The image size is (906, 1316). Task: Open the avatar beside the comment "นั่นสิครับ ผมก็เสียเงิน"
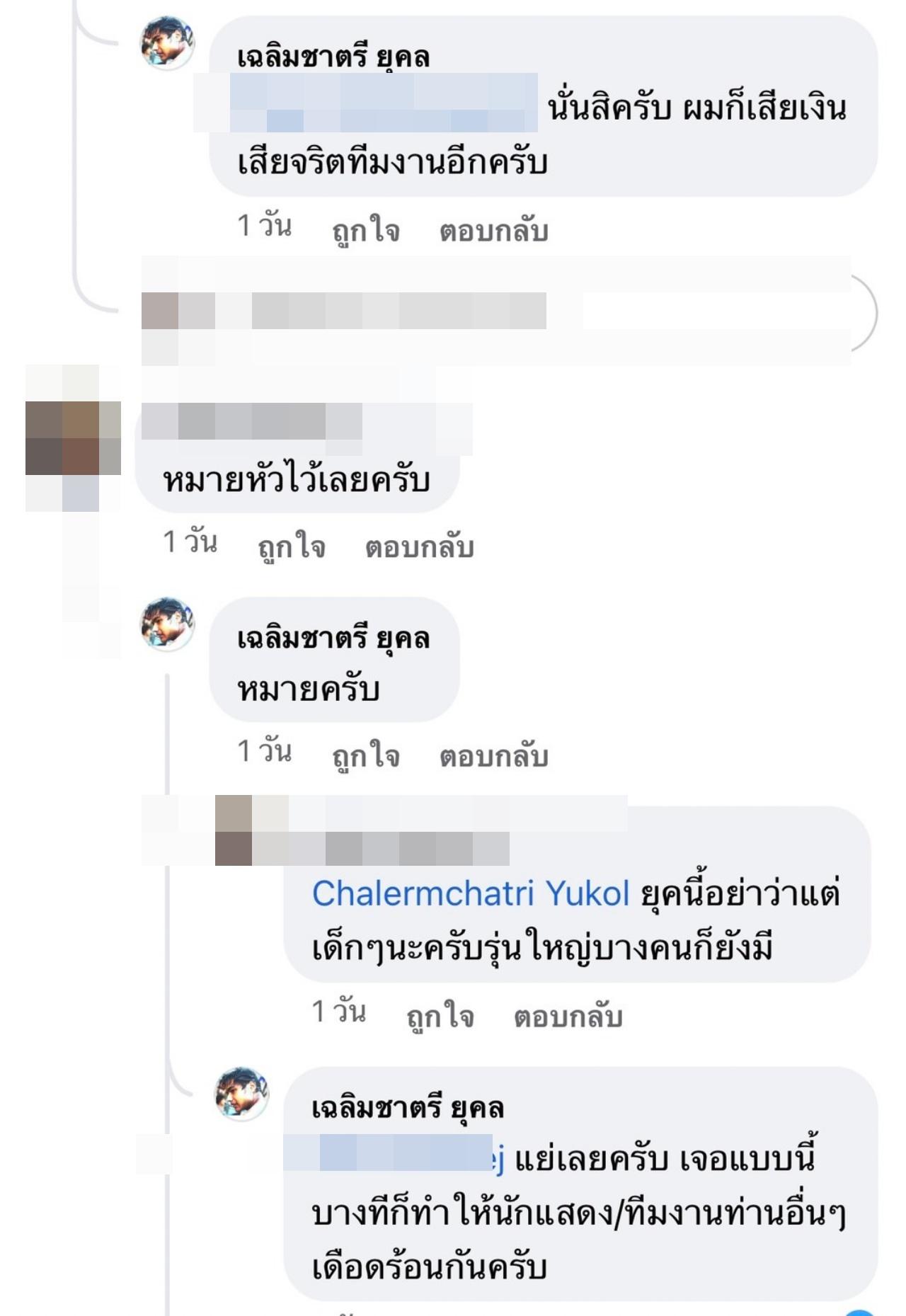pyautogui.click(x=168, y=43)
